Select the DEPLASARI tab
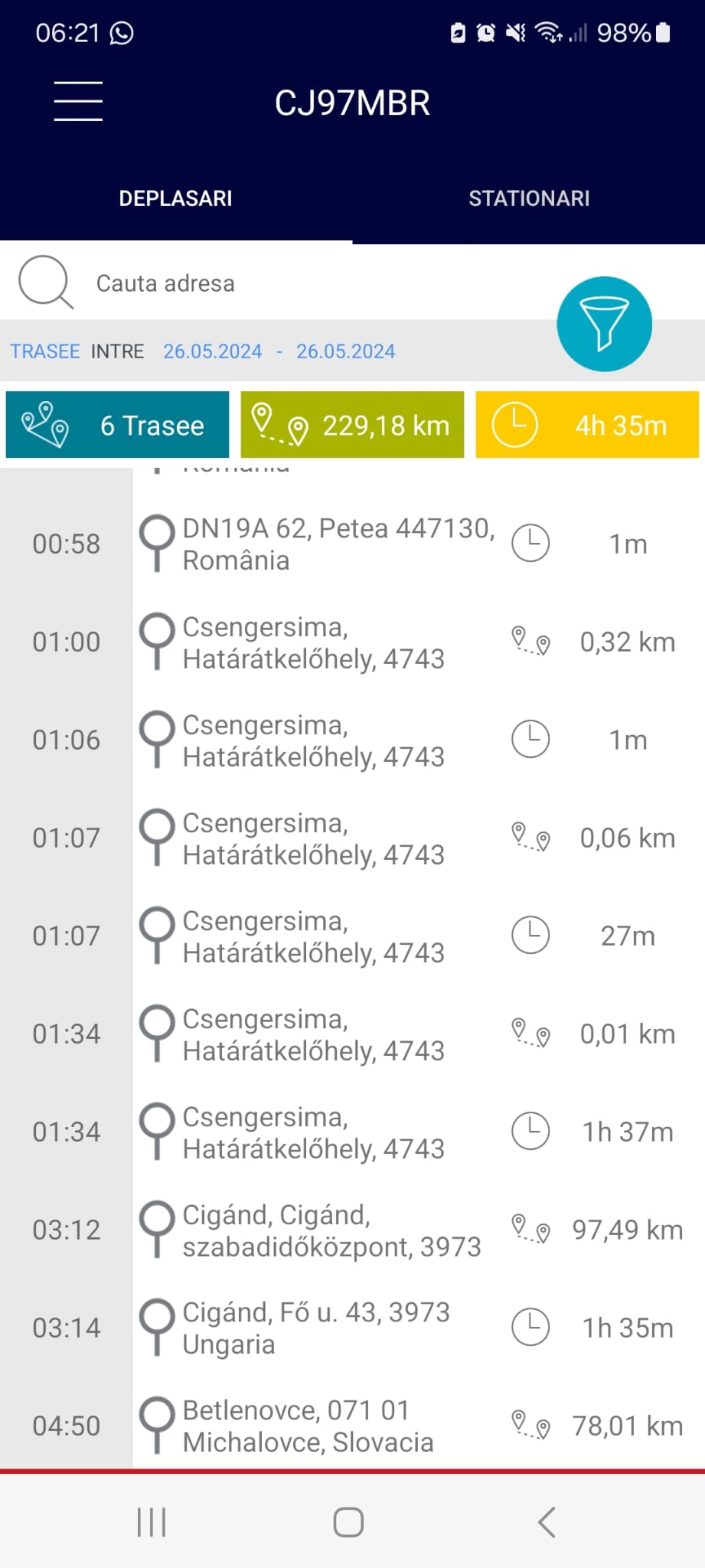This screenshot has width=705, height=1568. pyautogui.click(x=175, y=198)
